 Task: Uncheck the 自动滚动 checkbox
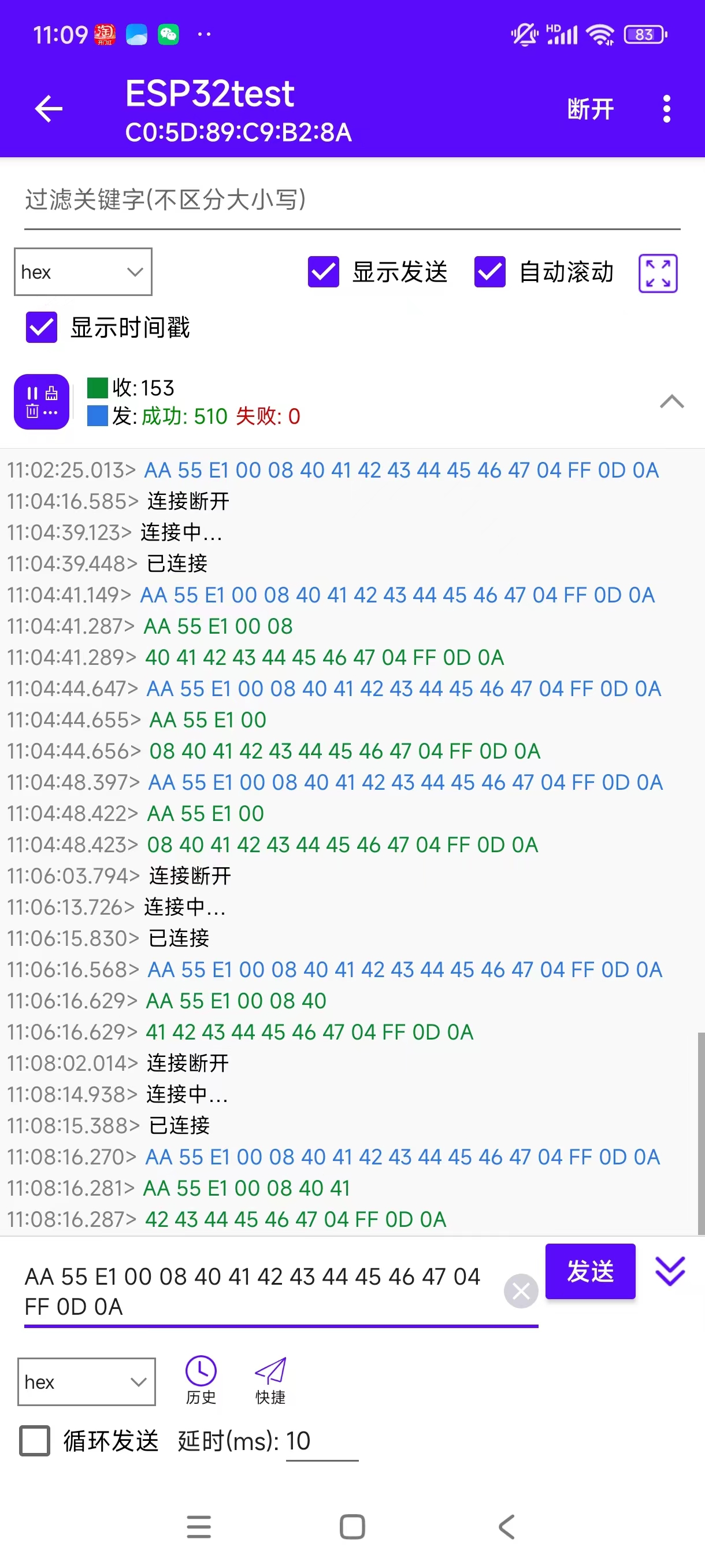point(489,272)
